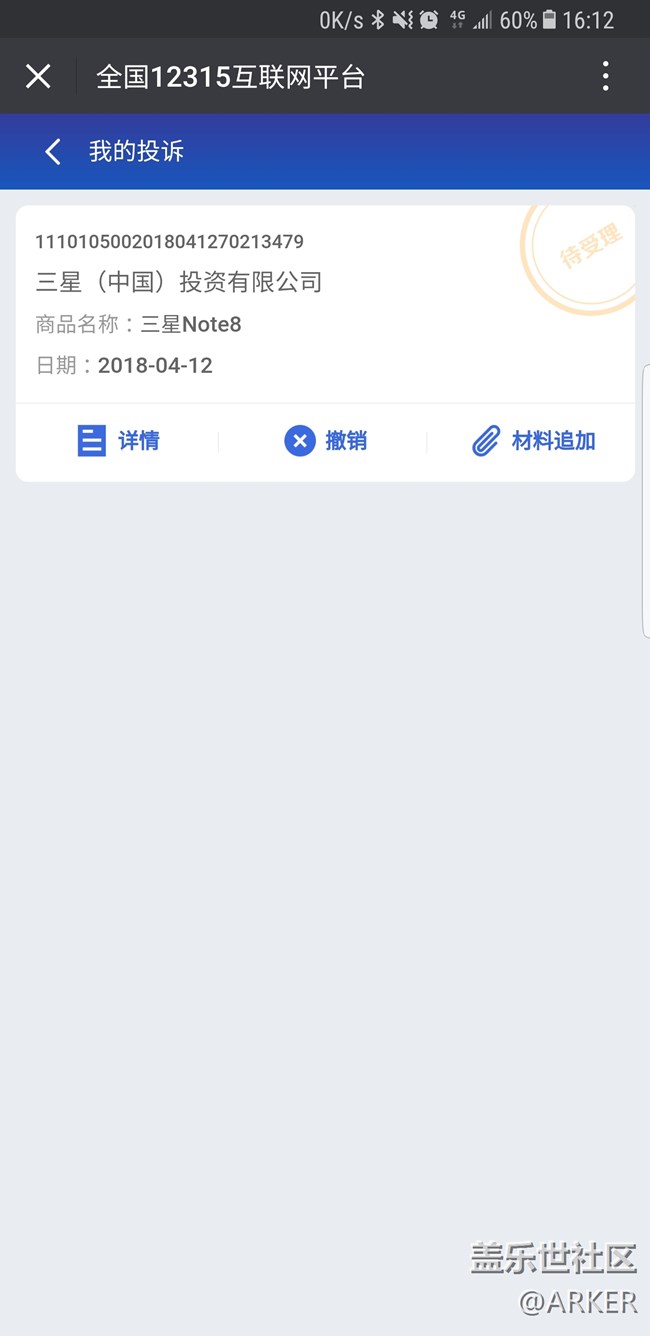
Task: Select 材料追加 to add materials
Action: 534,441
